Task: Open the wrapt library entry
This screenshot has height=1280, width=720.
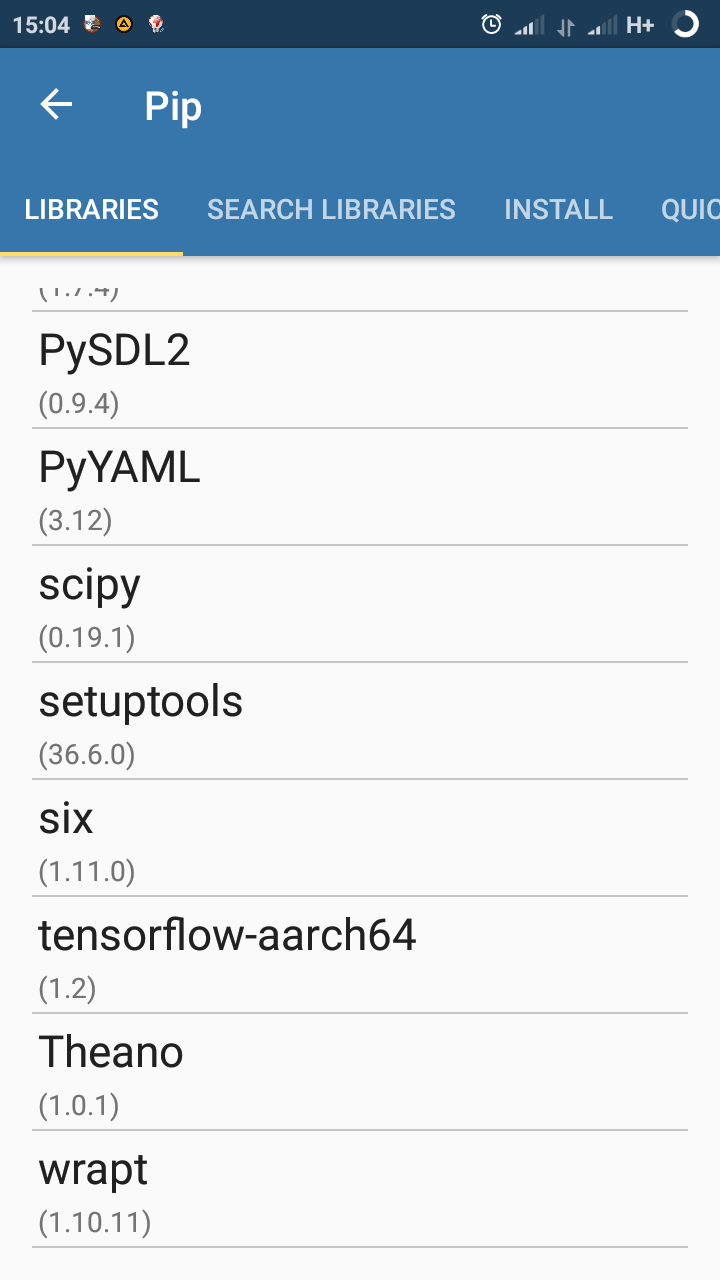Action: (360, 1188)
